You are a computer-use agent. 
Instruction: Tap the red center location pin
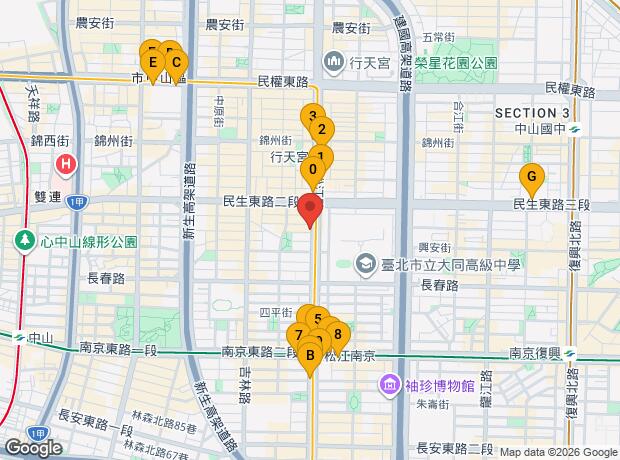click(312, 211)
